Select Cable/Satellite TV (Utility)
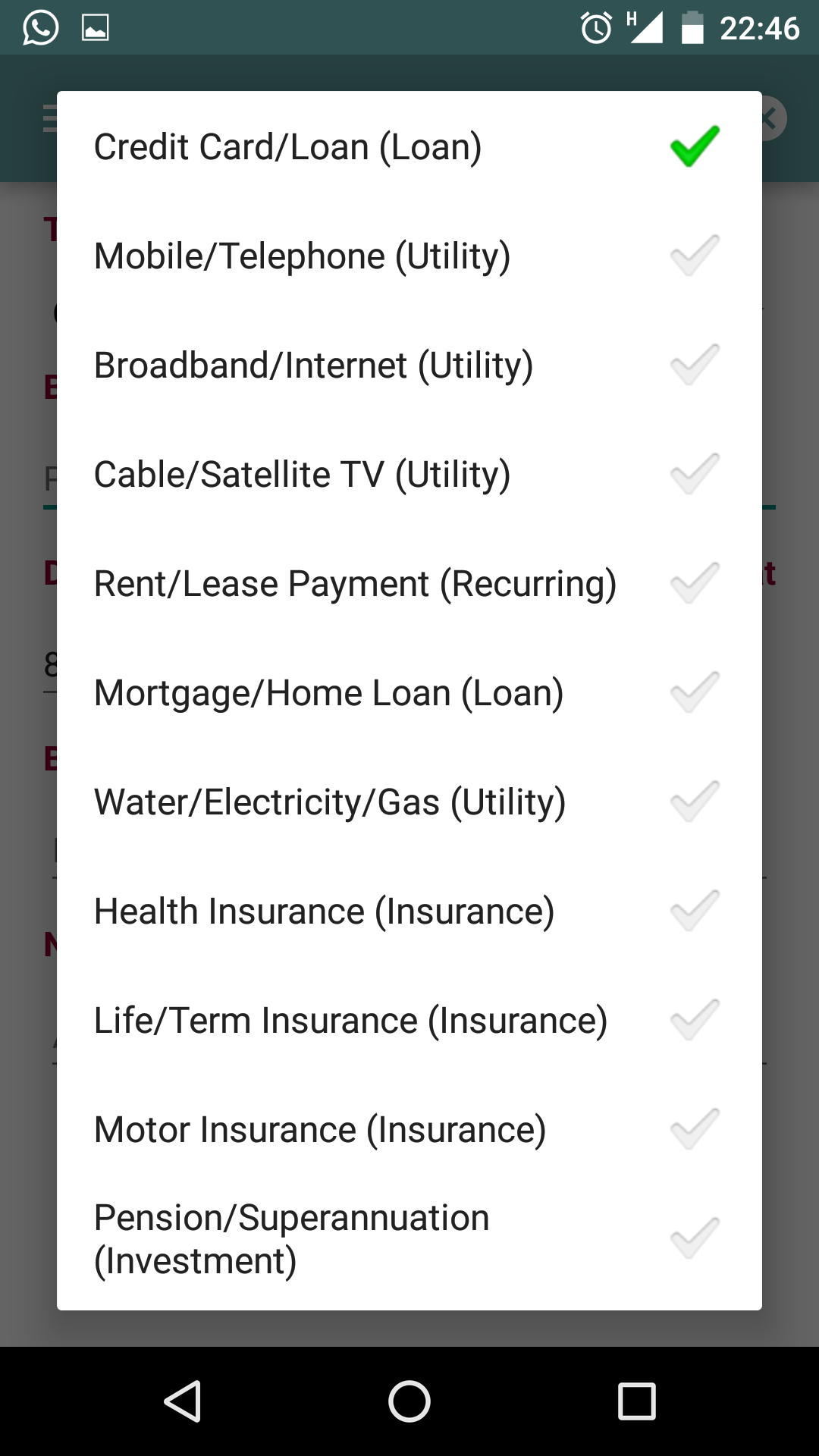 point(409,473)
